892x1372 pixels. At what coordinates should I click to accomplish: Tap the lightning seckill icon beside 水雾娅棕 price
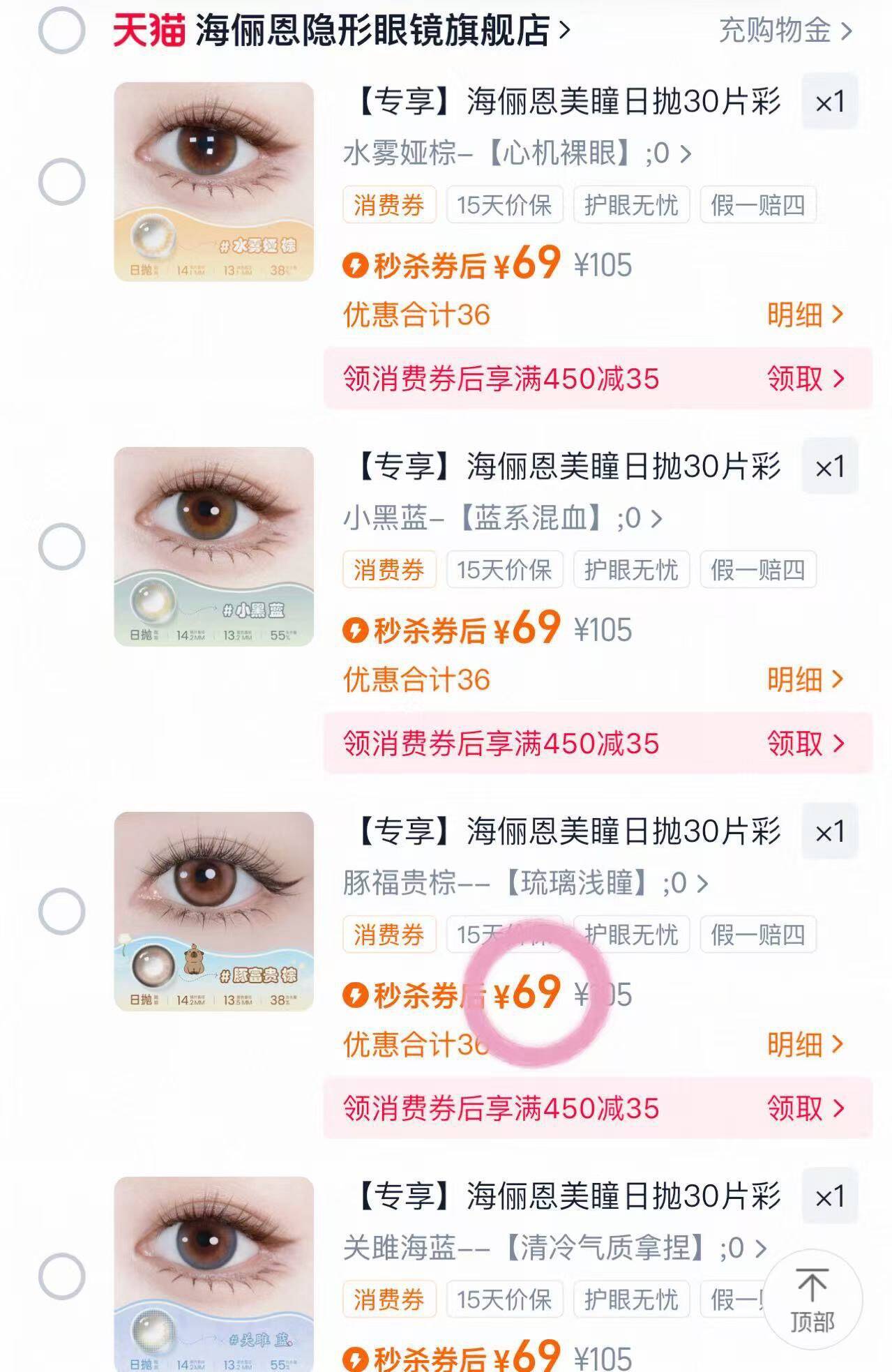click(x=356, y=264)
